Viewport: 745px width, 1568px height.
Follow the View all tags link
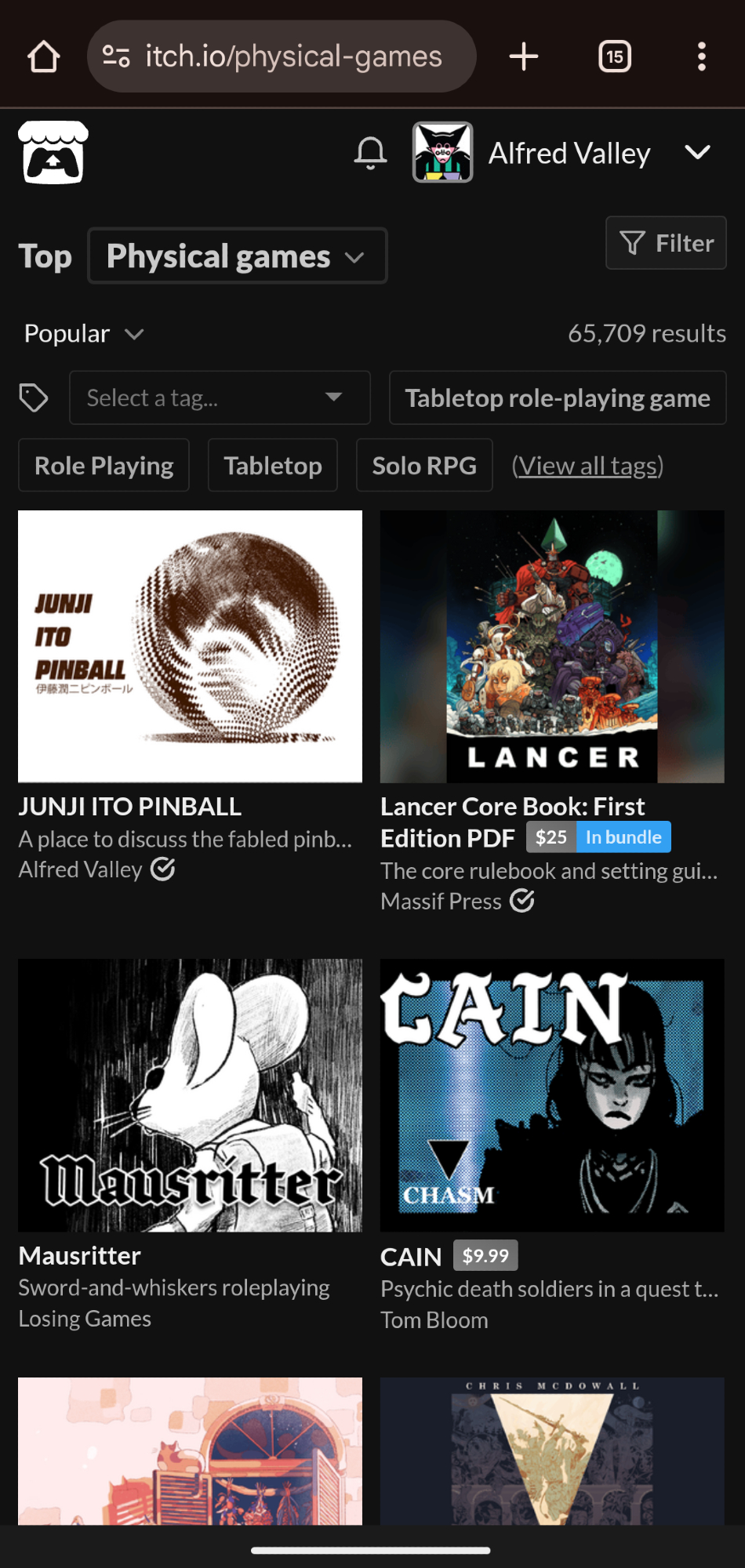[x=587, y=466]
